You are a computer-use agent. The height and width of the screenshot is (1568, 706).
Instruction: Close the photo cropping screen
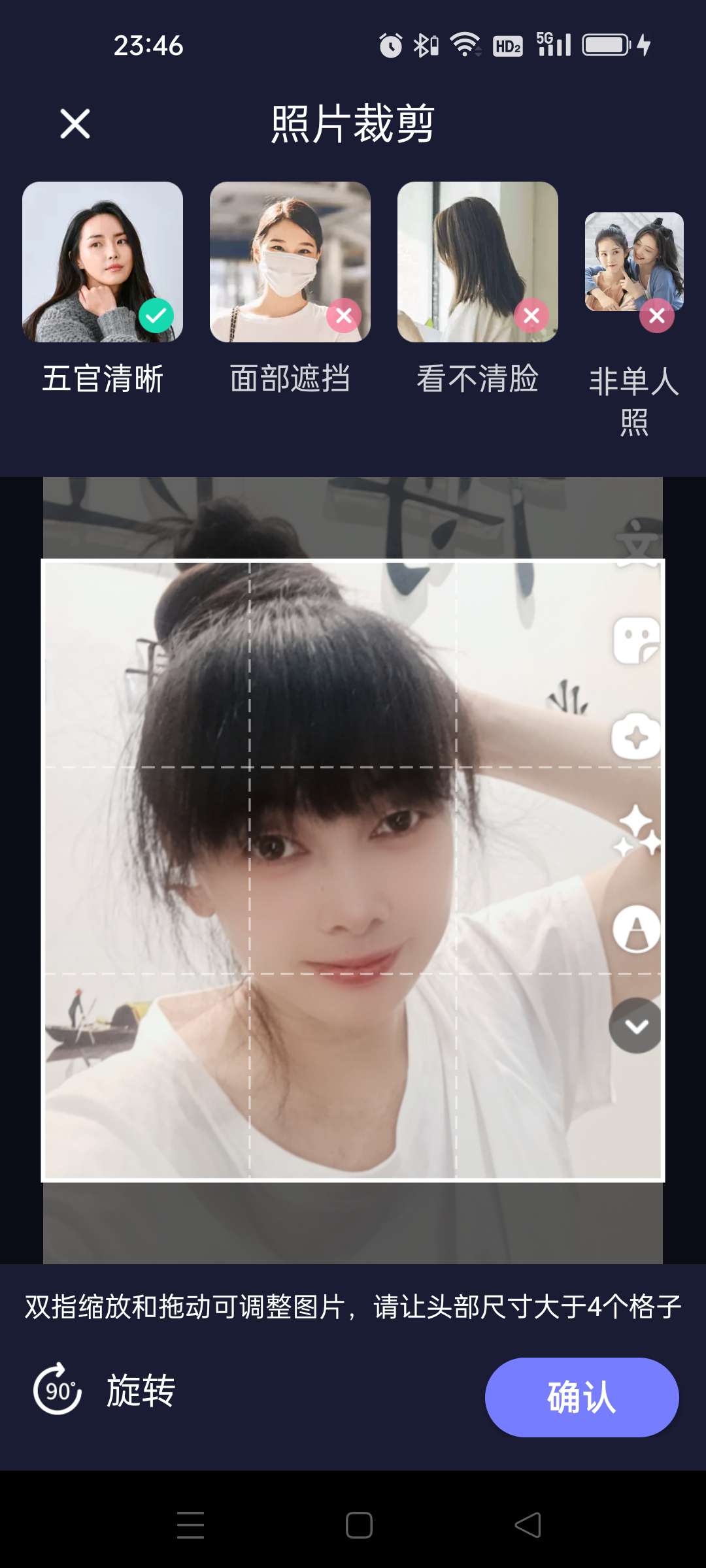(75, 123)
